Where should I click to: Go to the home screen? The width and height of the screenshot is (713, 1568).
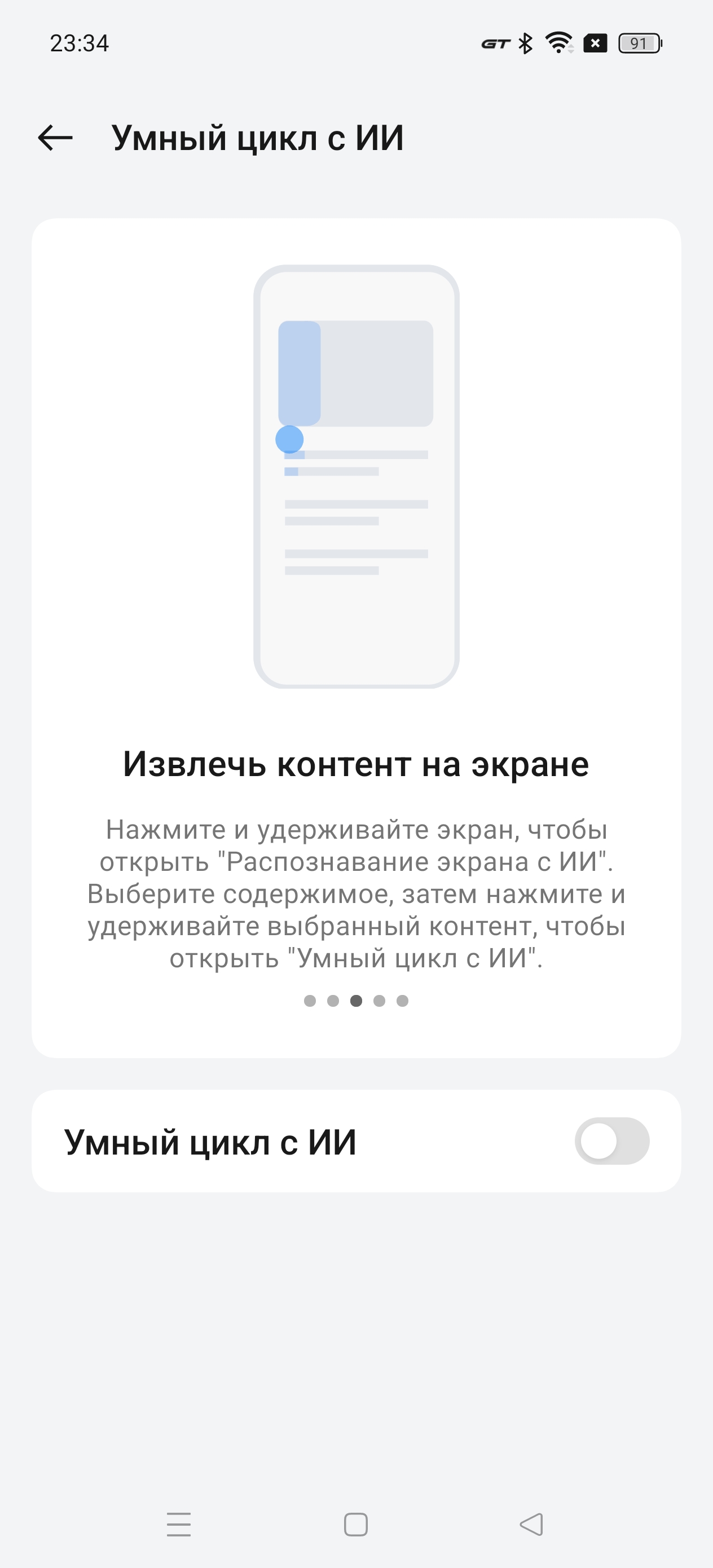(355, 1524)
